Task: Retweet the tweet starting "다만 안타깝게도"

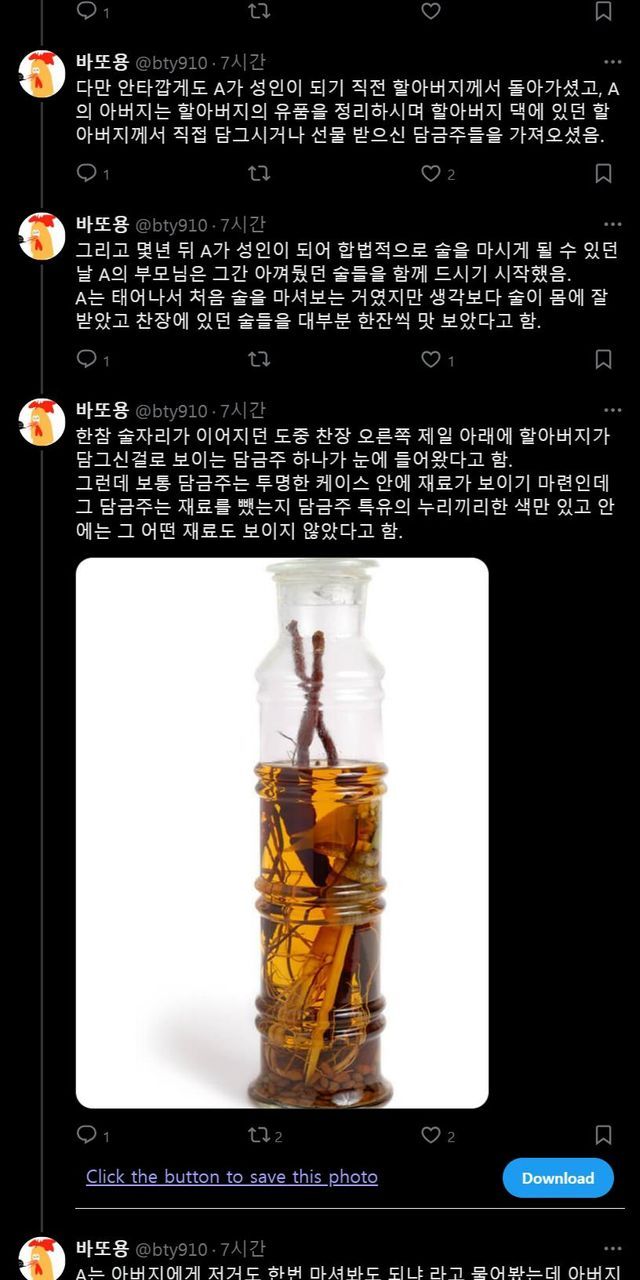Action: pos(259,174)
